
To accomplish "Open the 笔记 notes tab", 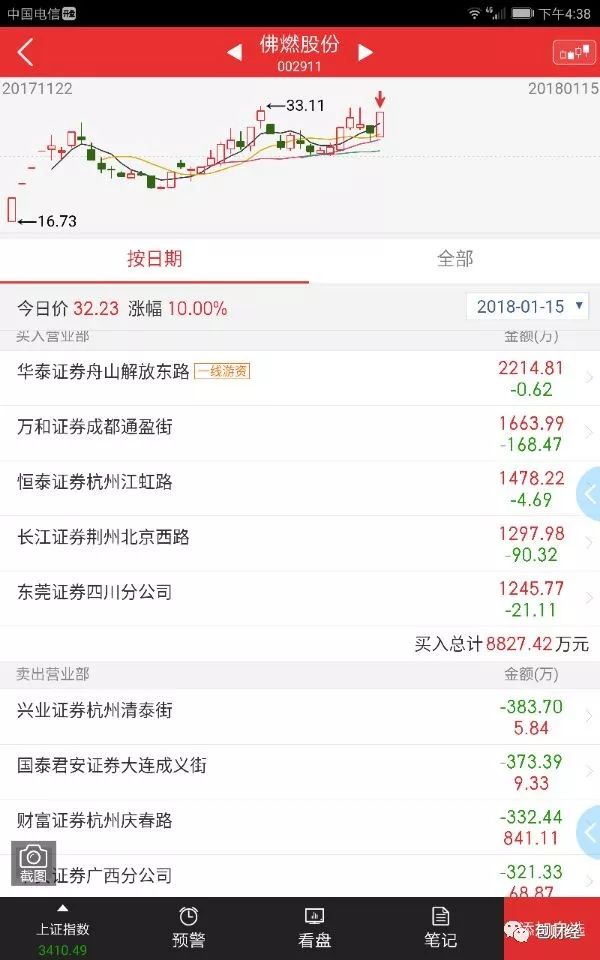I will click(x=440, y=928).
